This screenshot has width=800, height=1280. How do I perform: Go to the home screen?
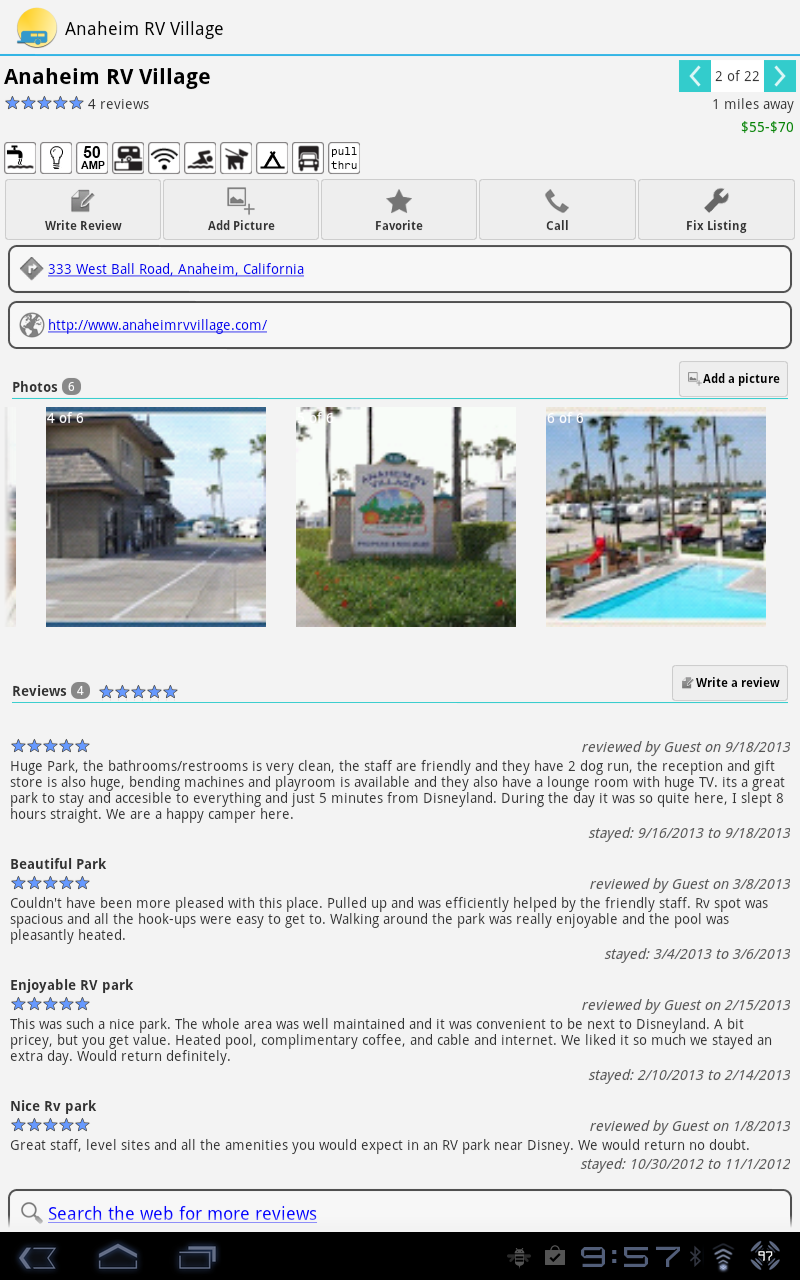117,1257
